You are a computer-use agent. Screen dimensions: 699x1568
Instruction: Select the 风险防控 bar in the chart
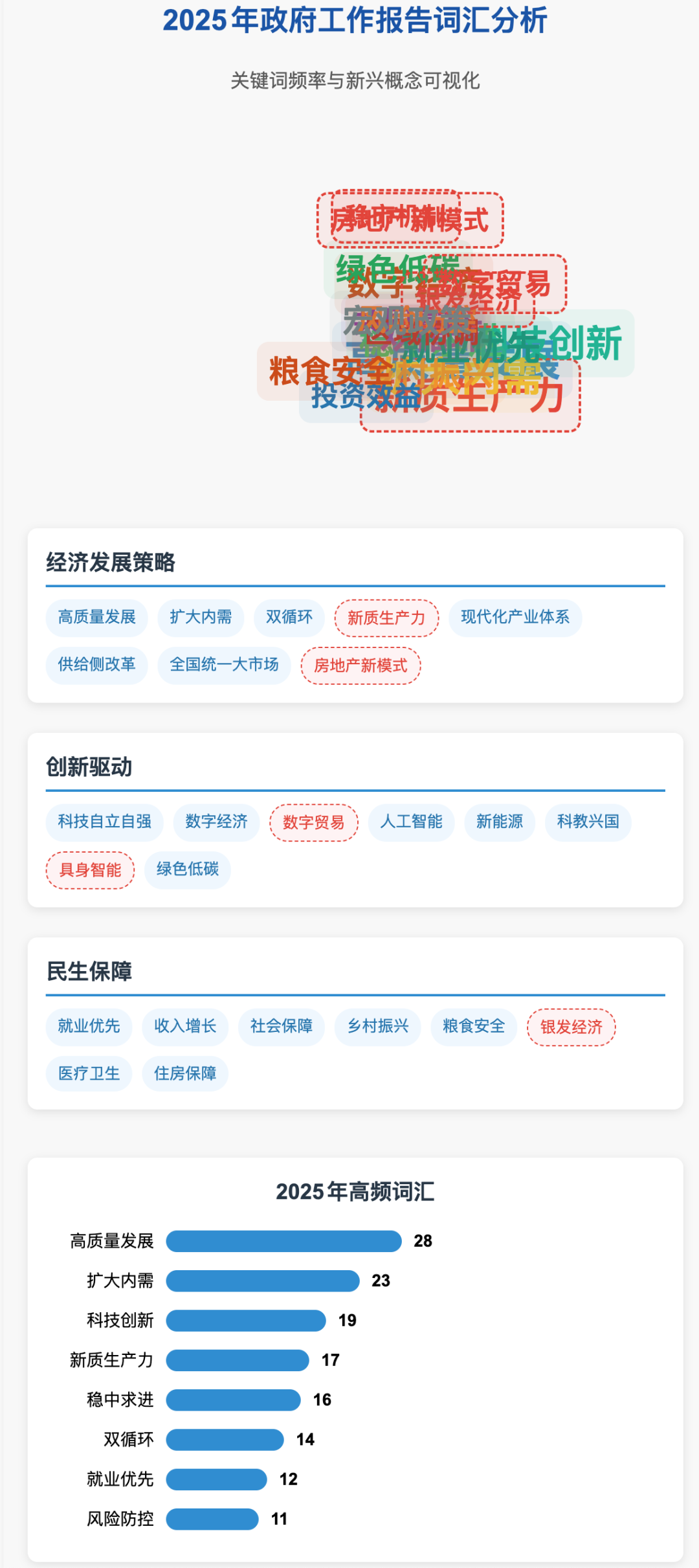coord(212,1519)
